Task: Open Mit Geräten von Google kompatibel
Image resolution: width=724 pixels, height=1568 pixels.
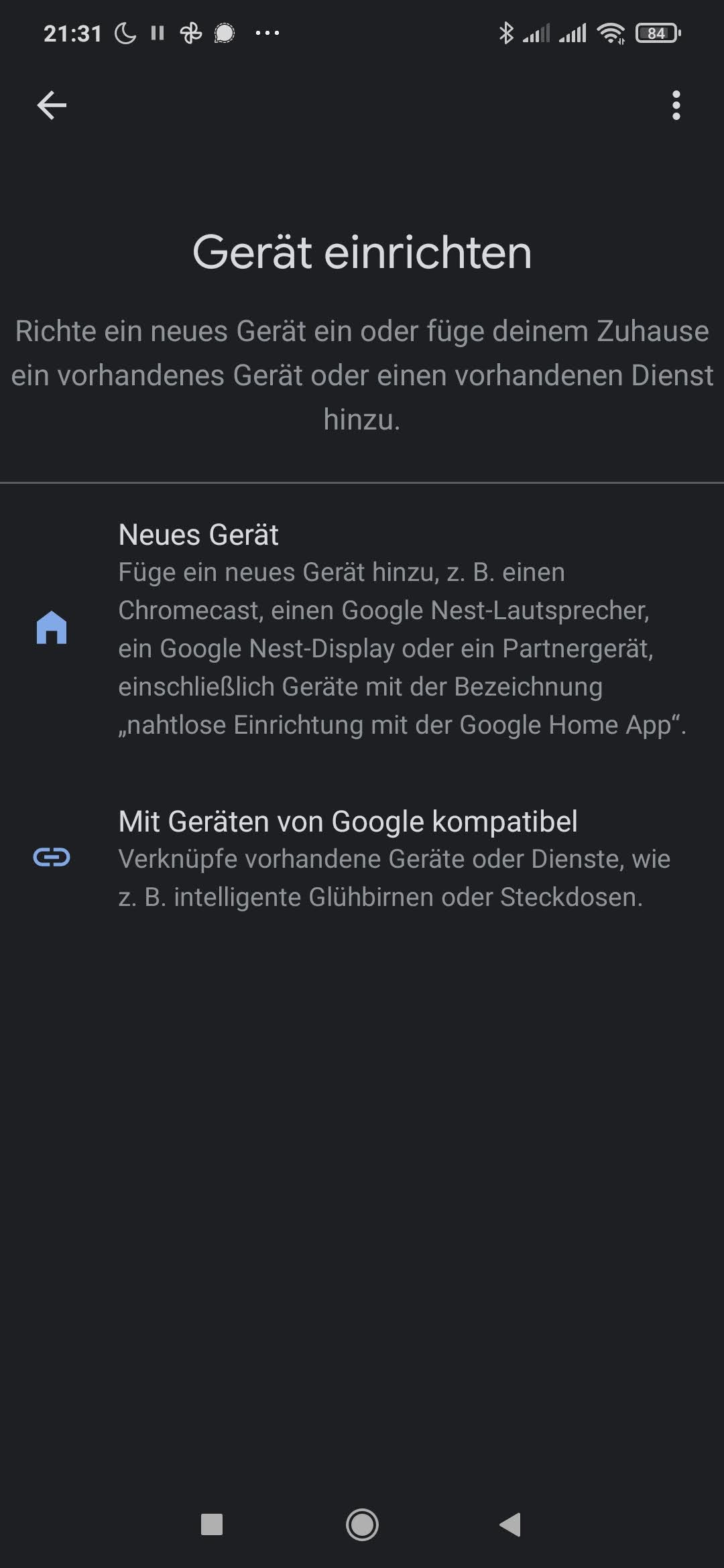Action: point(362,858)
